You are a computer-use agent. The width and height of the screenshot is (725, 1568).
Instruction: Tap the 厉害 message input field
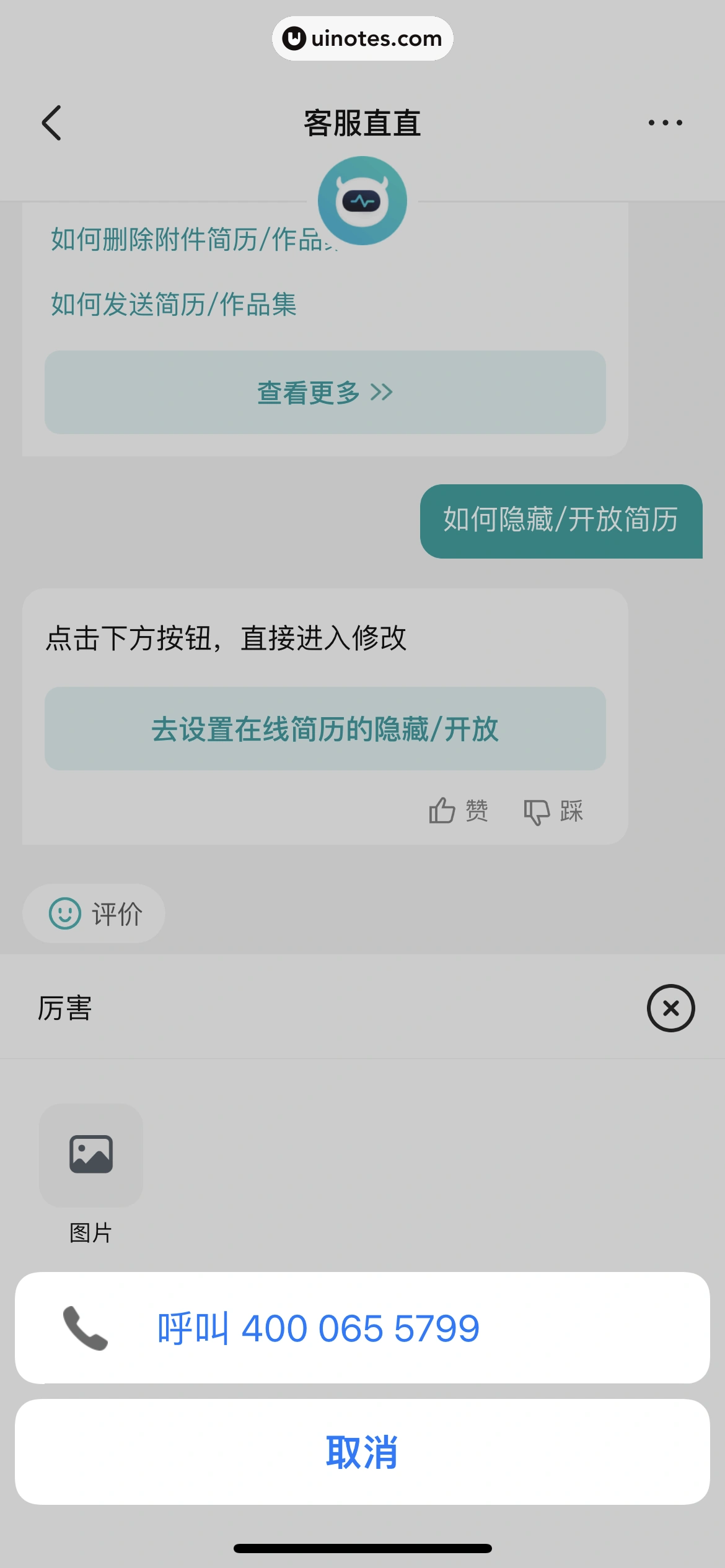coord(248,1007)
